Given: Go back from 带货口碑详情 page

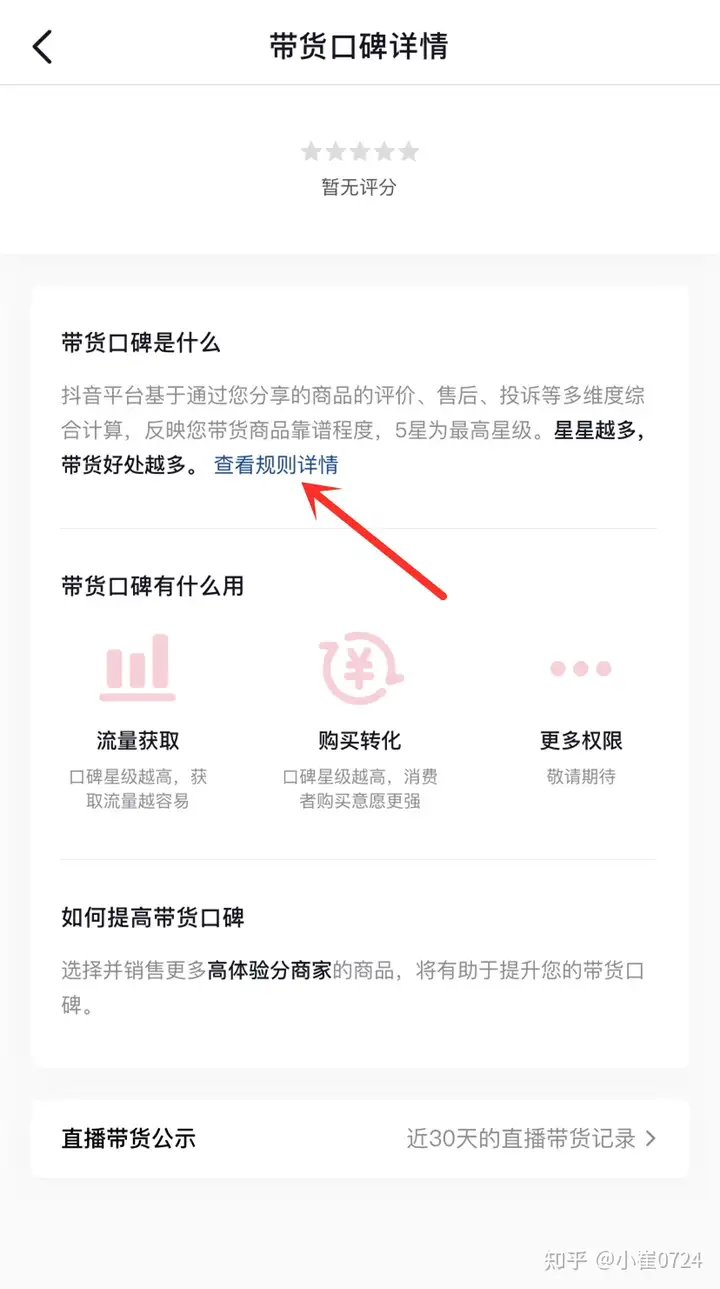Looking at the screenshot, I should [42, 46].
